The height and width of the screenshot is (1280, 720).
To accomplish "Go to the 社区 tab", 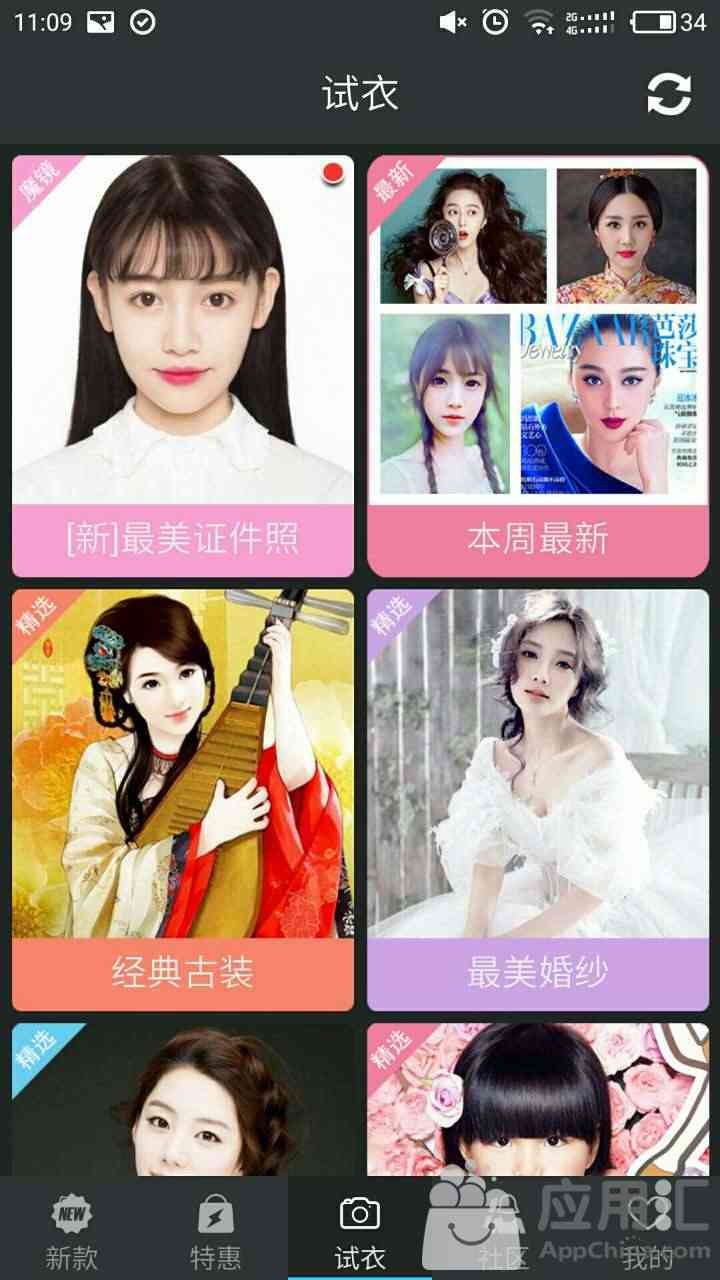I will [503, 1230].
